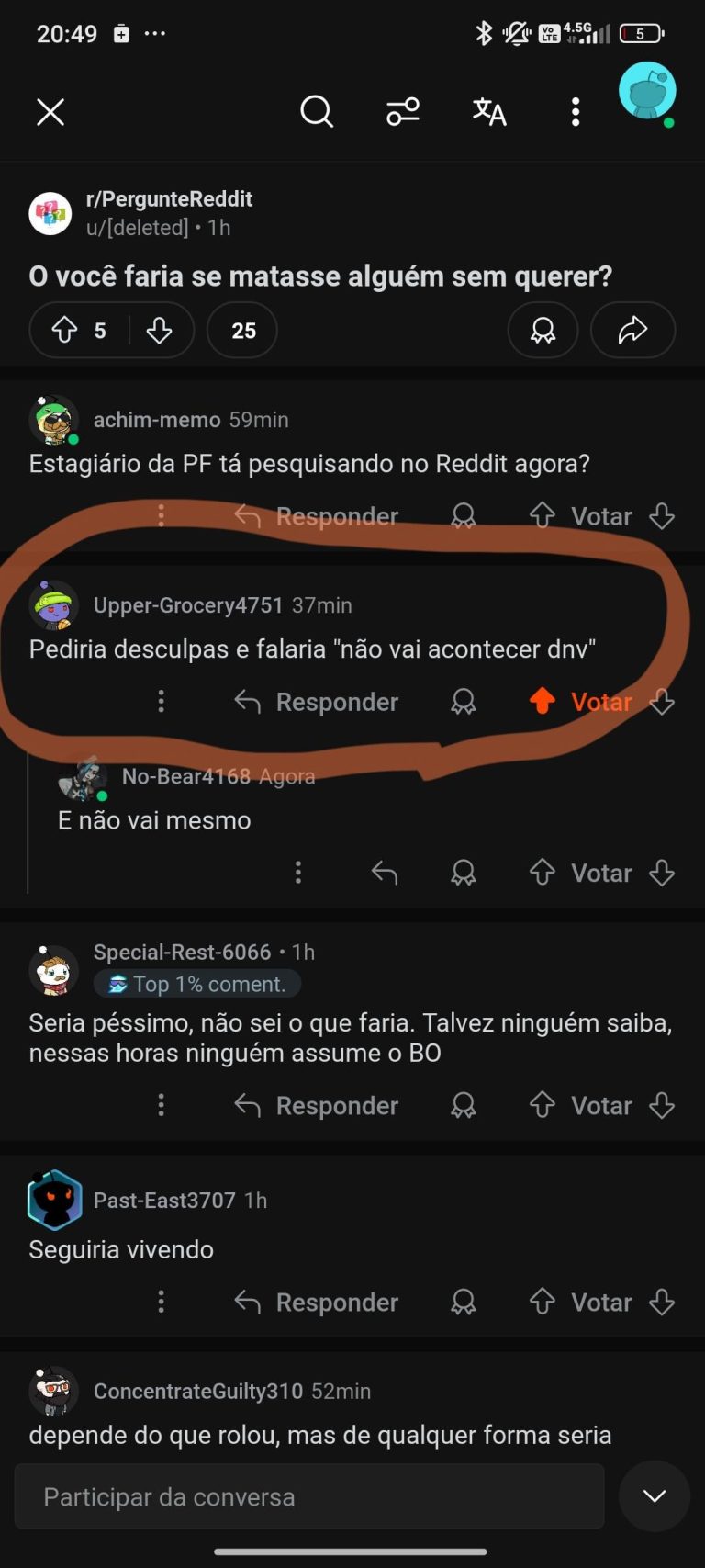
Task: Upvote No-Bear4168's reply
Action: [543, 873]
